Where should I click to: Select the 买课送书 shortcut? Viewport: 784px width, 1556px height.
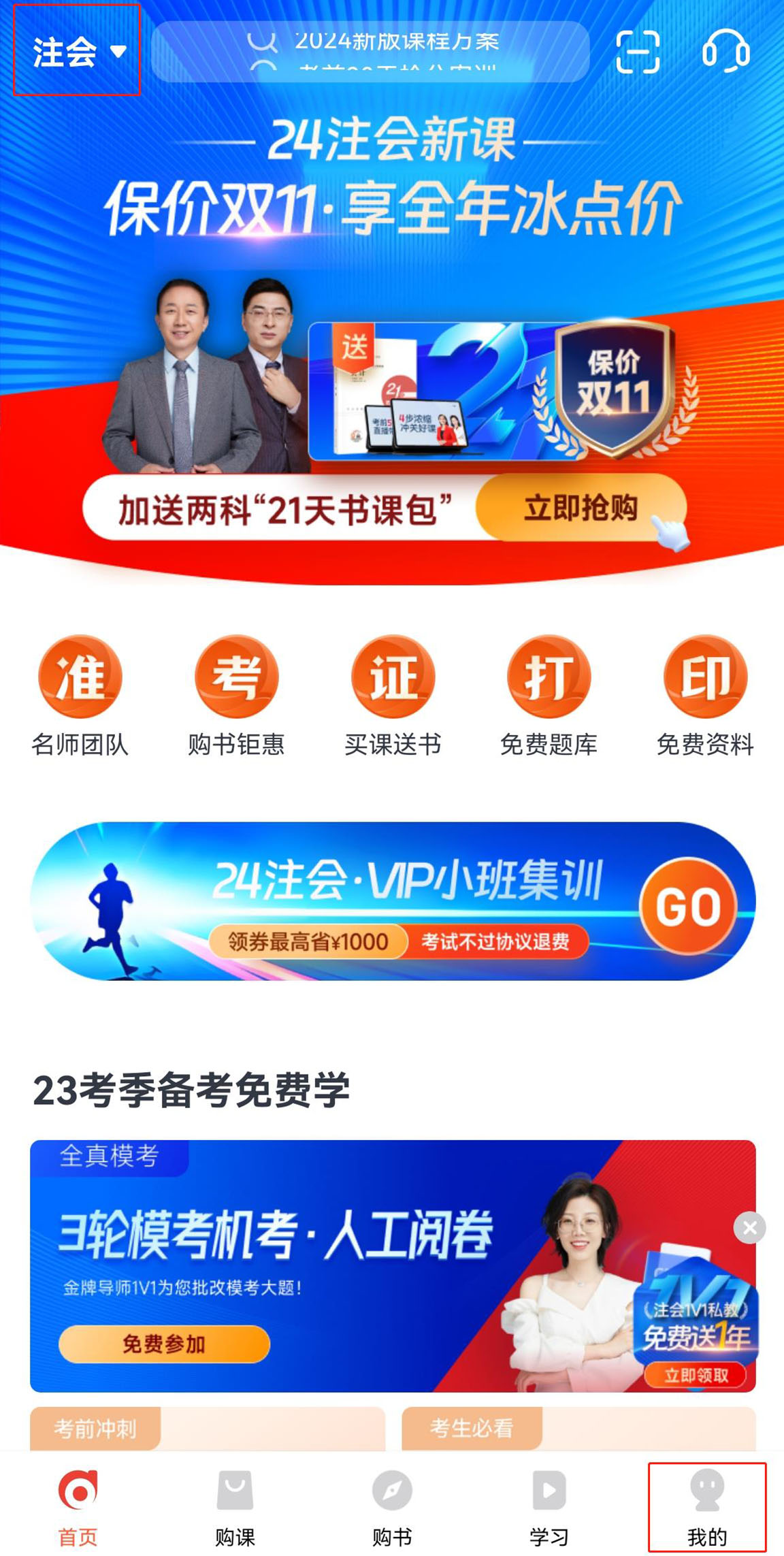[x=393, y=696]
